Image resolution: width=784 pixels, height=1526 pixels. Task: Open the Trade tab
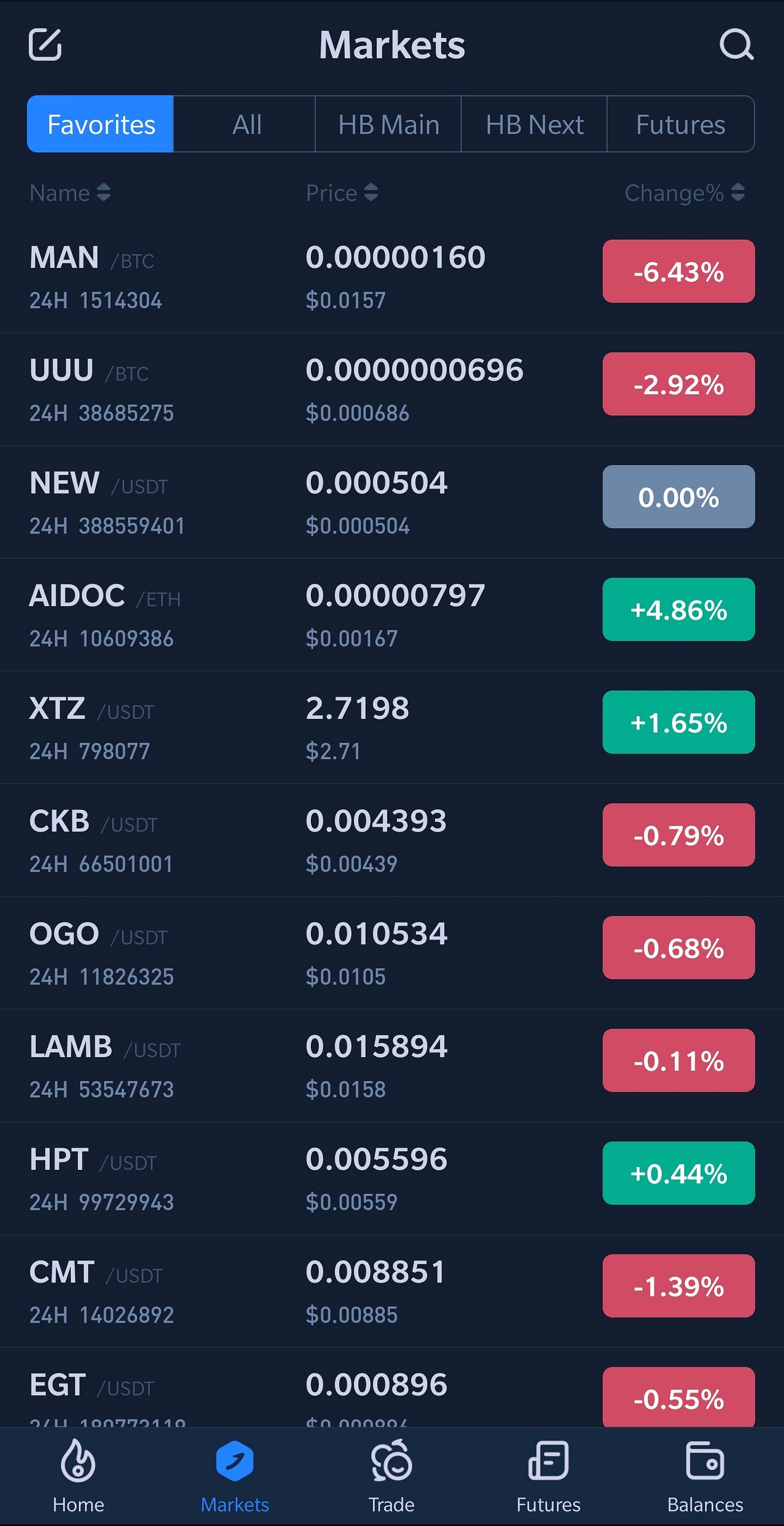pyautogui.click(x=391, y=1475)
